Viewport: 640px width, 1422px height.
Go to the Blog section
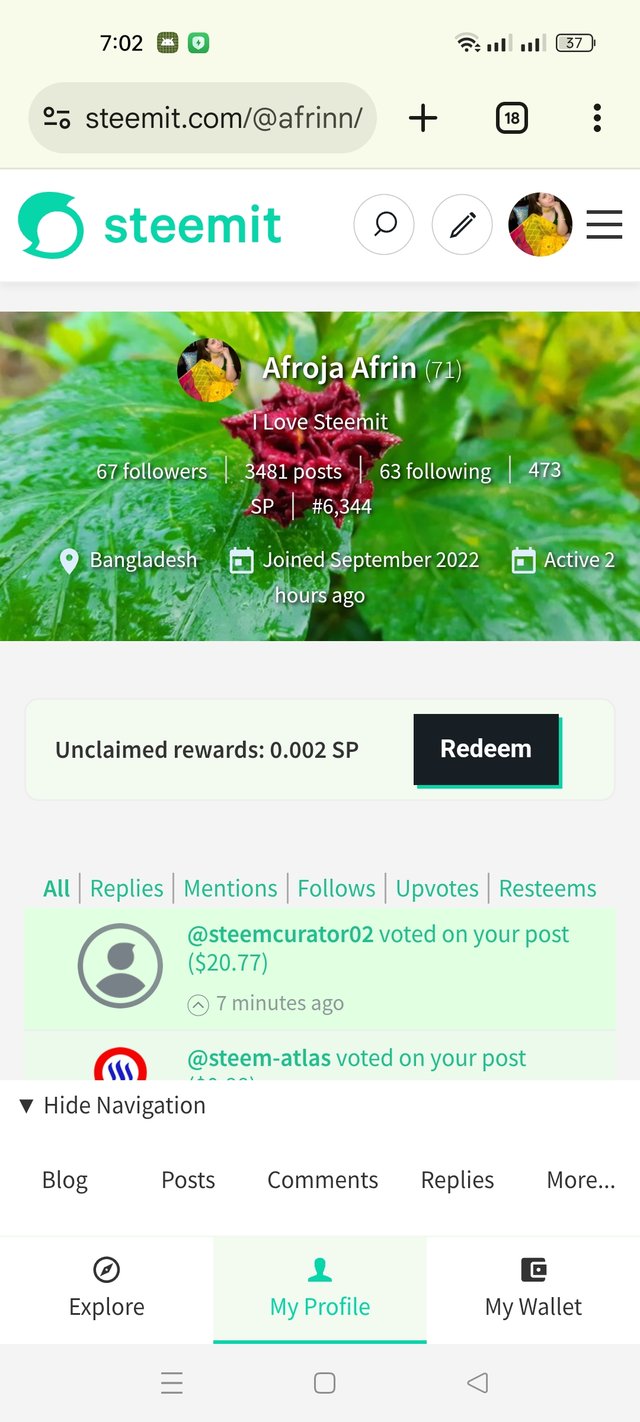tap(65, 1180)
